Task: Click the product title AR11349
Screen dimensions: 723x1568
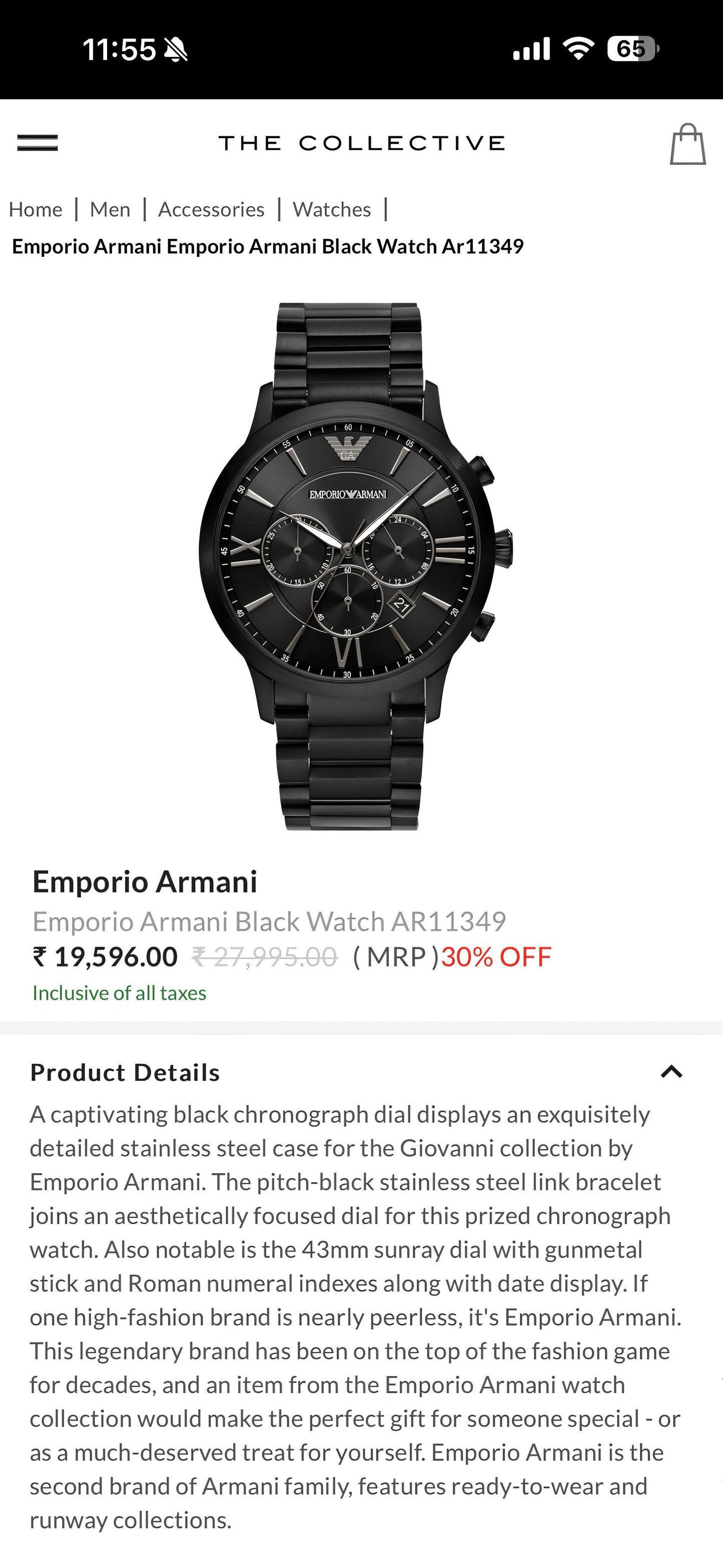Action: pyautogui.click(x=270, y=921)
